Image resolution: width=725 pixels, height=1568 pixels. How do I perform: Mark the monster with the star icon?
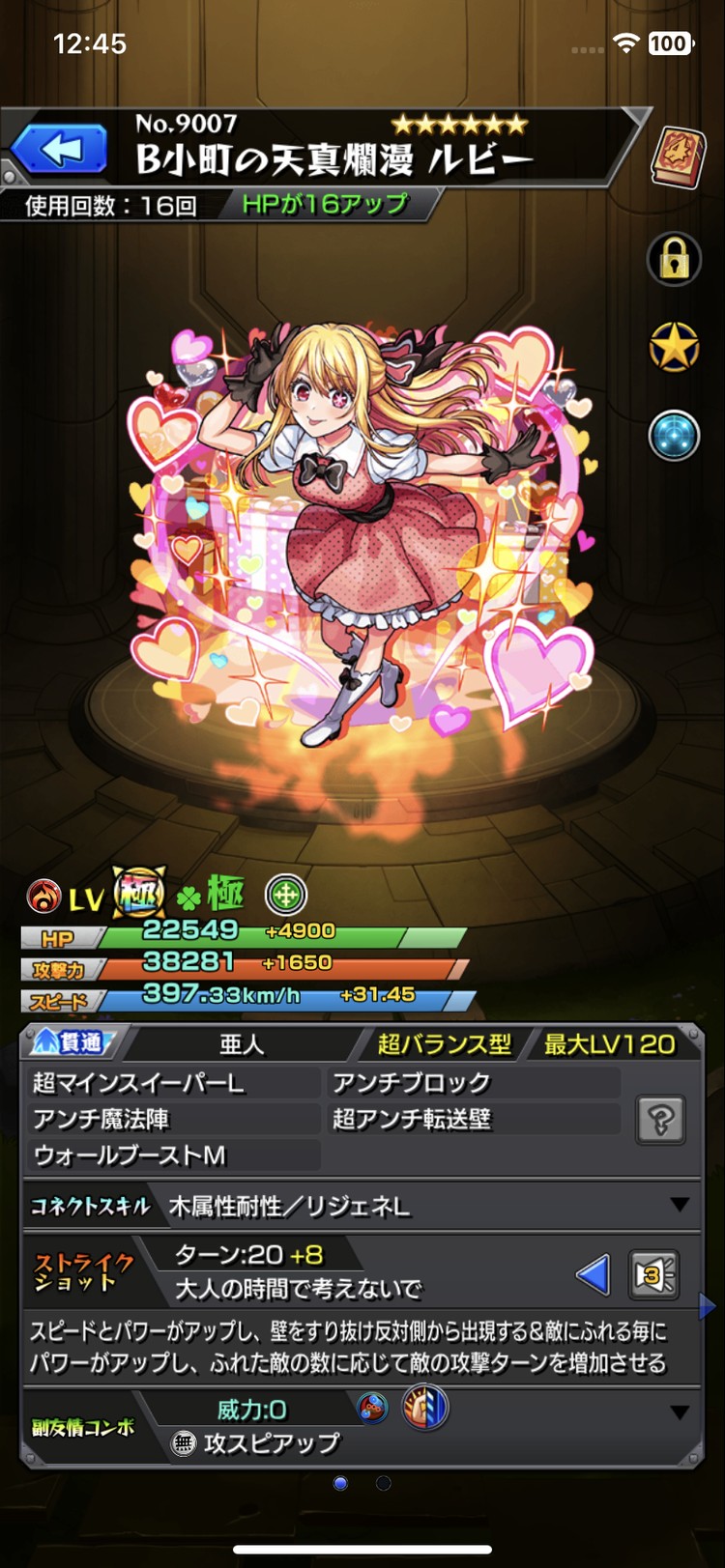click(674, 347)
